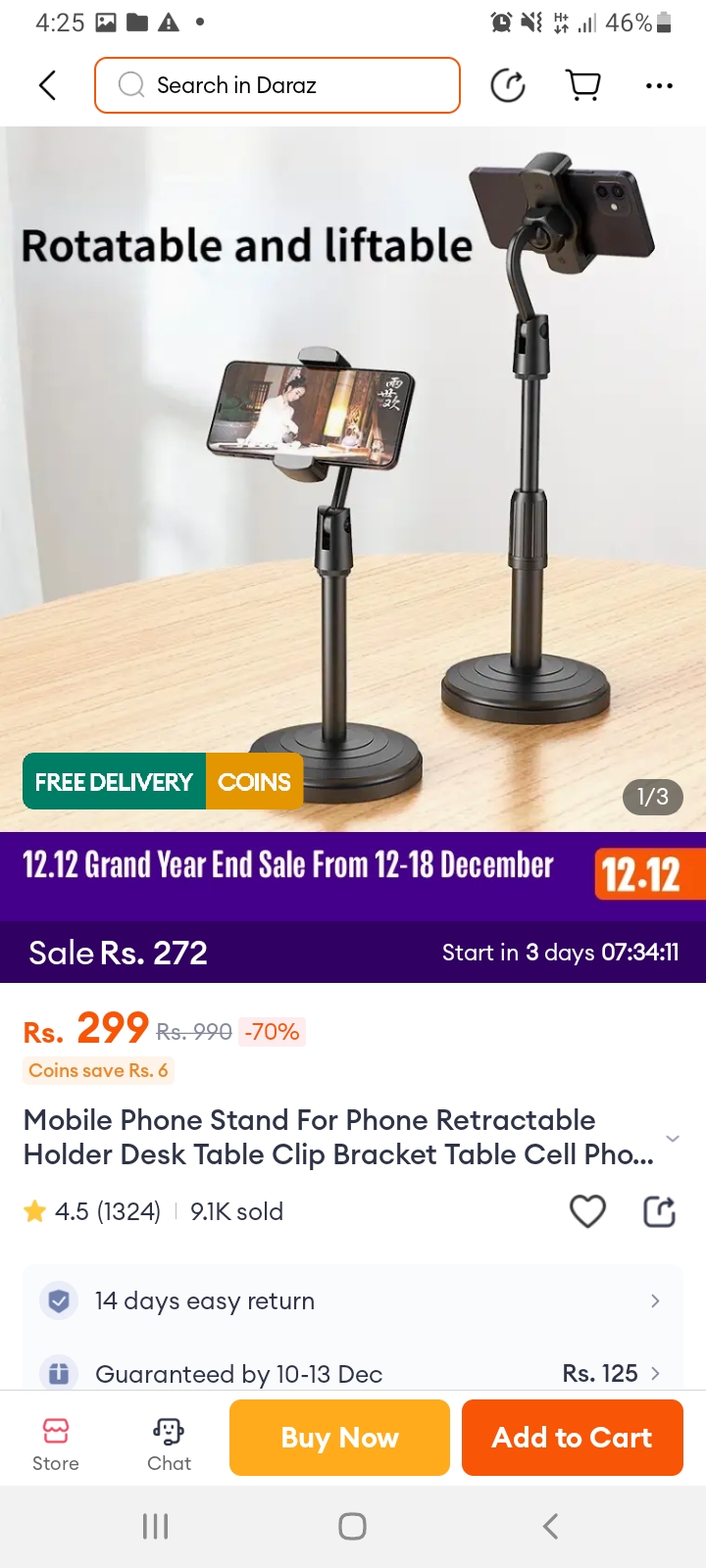Share this product
The width and height of the screenshot is (706, 1568).
659,1211
